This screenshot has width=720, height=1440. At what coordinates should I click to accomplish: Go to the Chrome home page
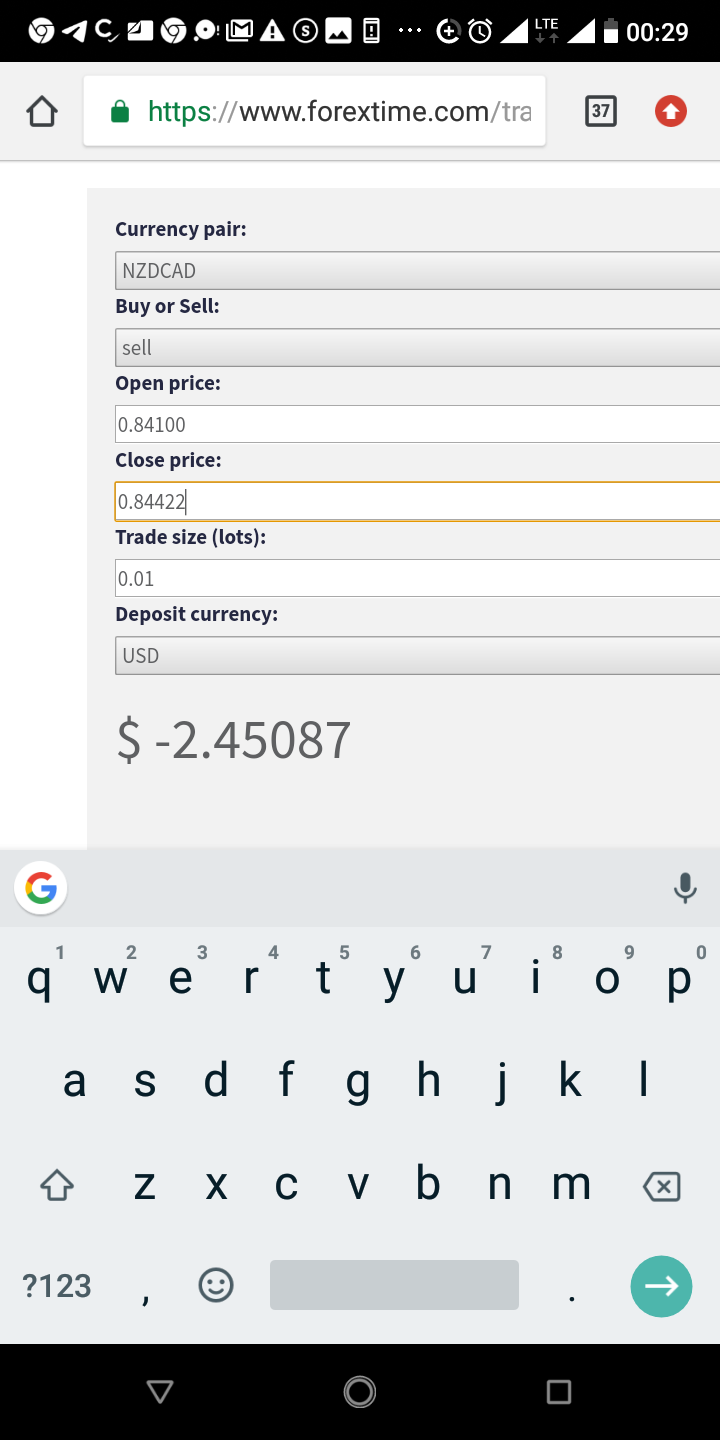click(x=42, y=111)
